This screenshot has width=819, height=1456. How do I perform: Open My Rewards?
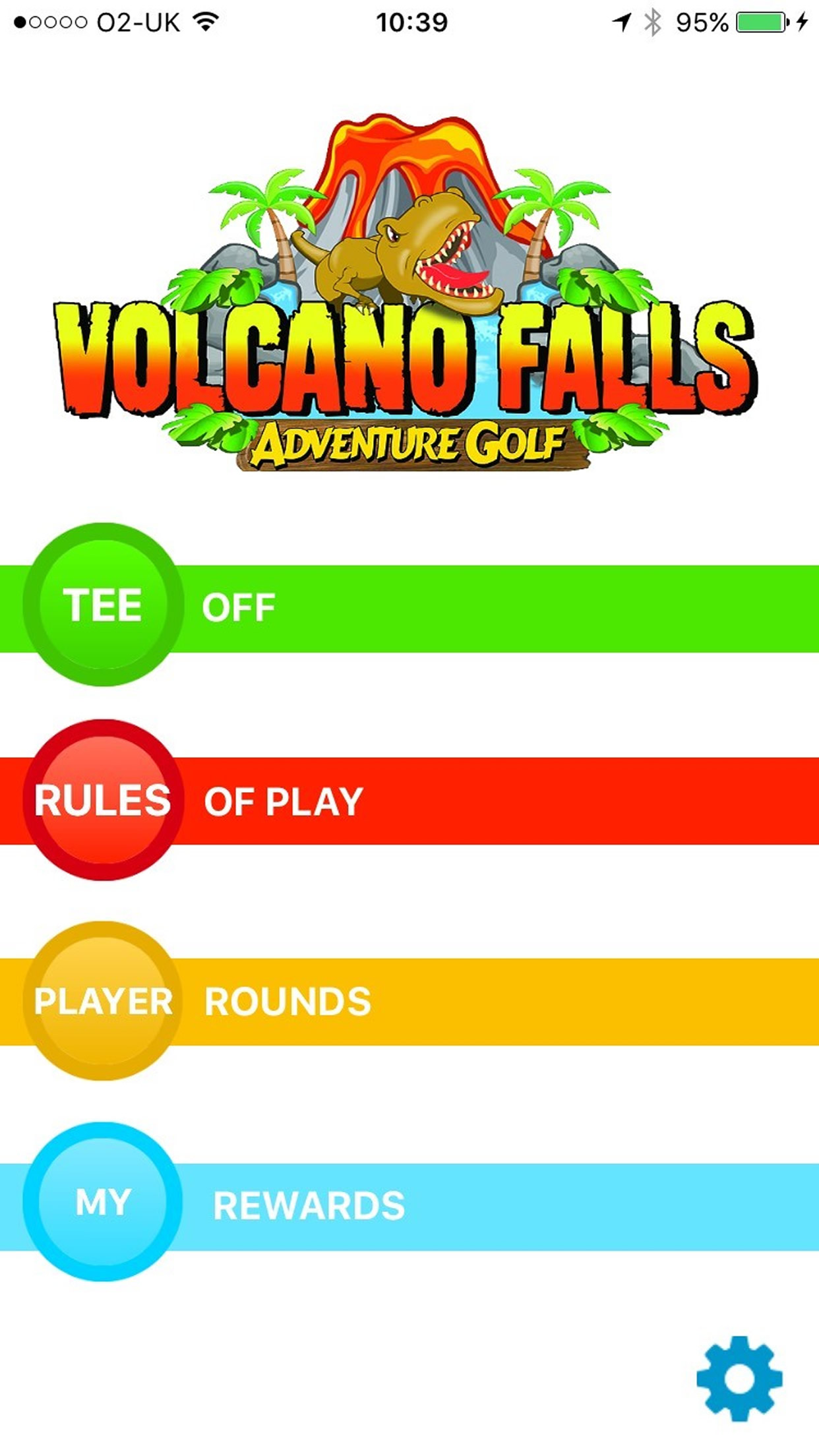click(409, 1205)
